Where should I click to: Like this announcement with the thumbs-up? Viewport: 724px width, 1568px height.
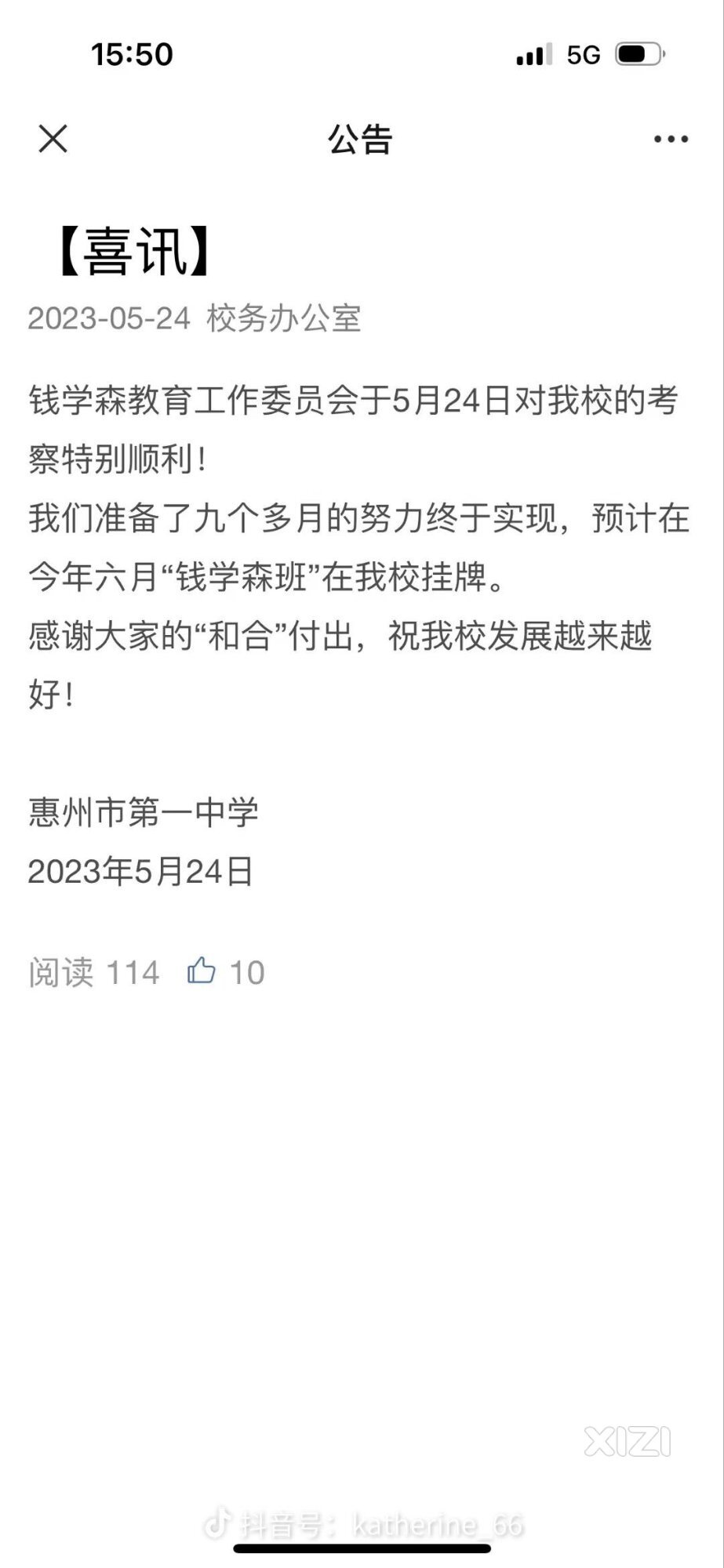click(202, 971)
